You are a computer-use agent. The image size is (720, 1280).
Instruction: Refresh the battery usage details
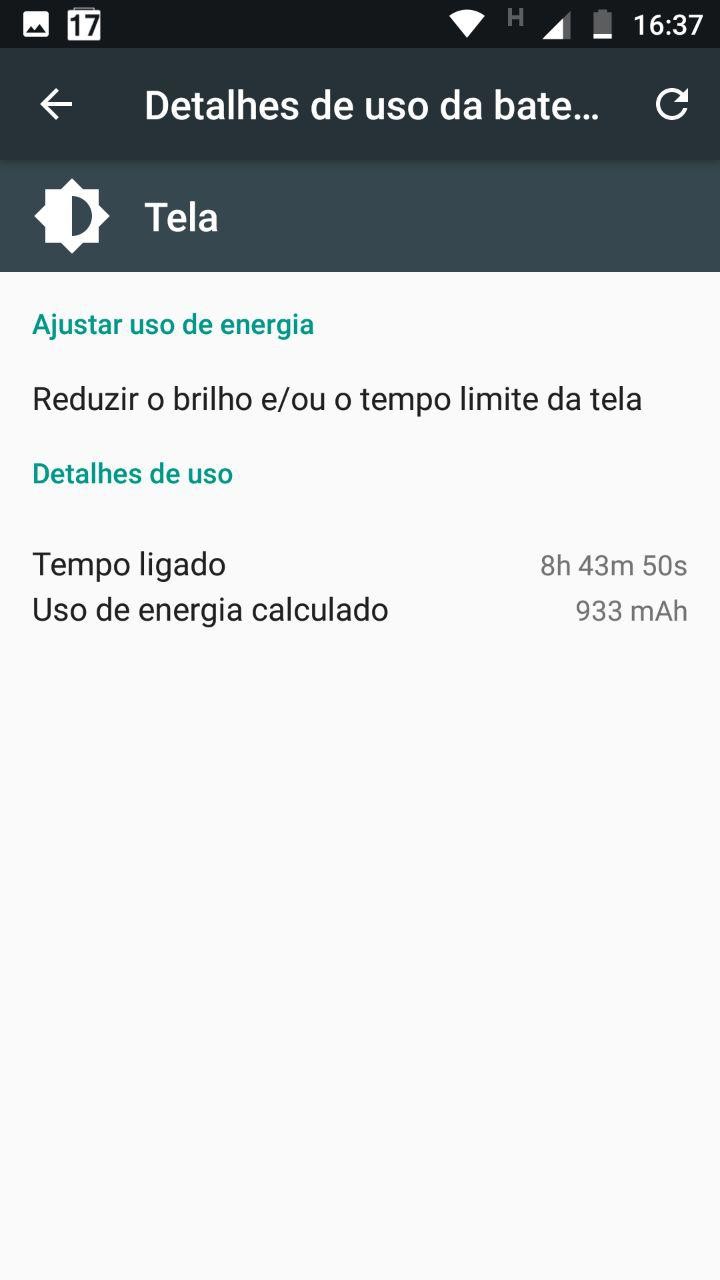point(672,104)
